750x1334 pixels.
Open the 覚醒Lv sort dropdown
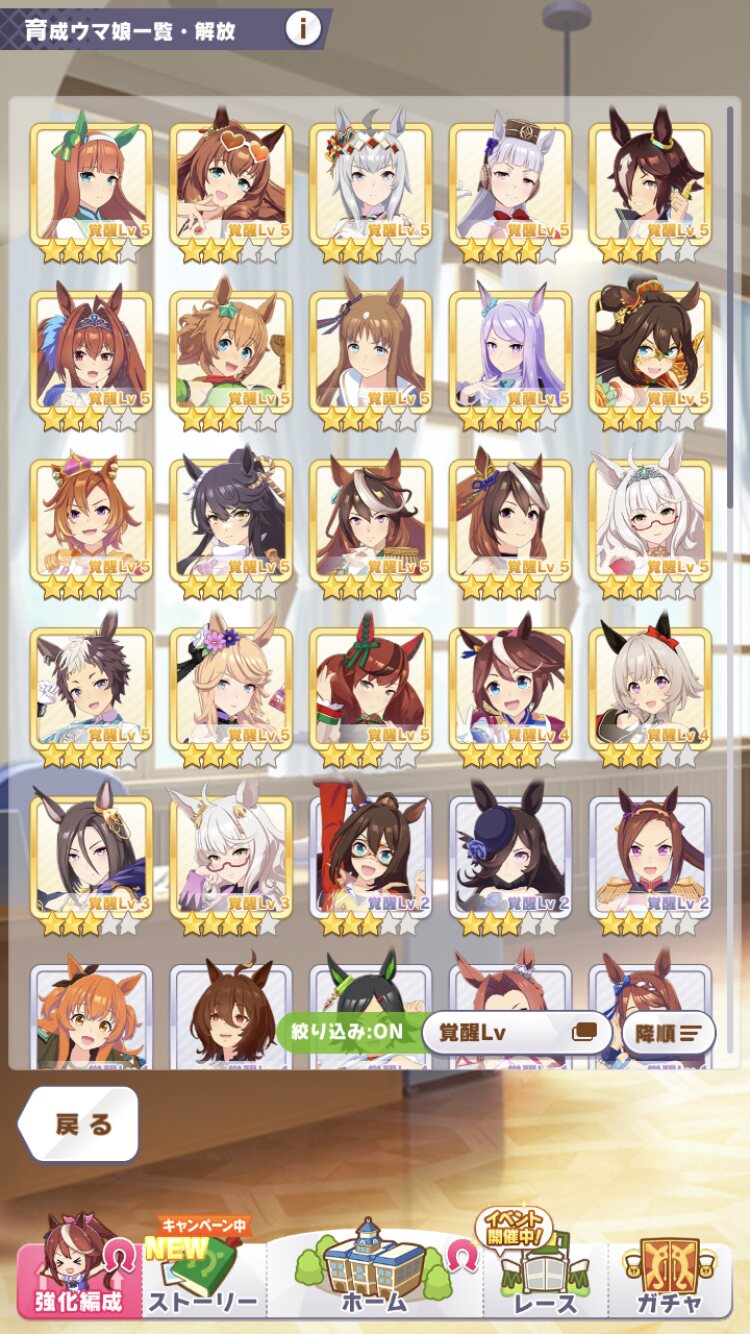click(x=517, y=1032)
